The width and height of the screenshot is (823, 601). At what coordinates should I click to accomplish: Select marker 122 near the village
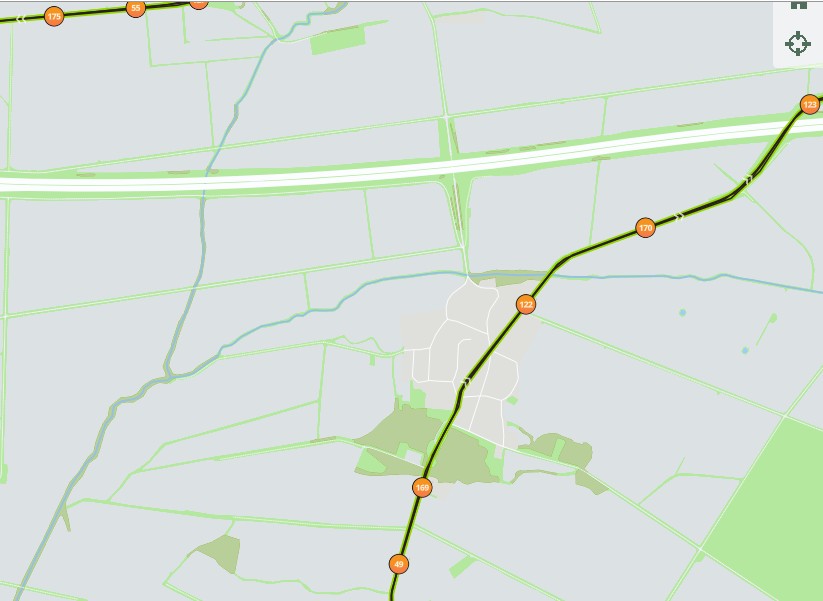pos(526,304)
